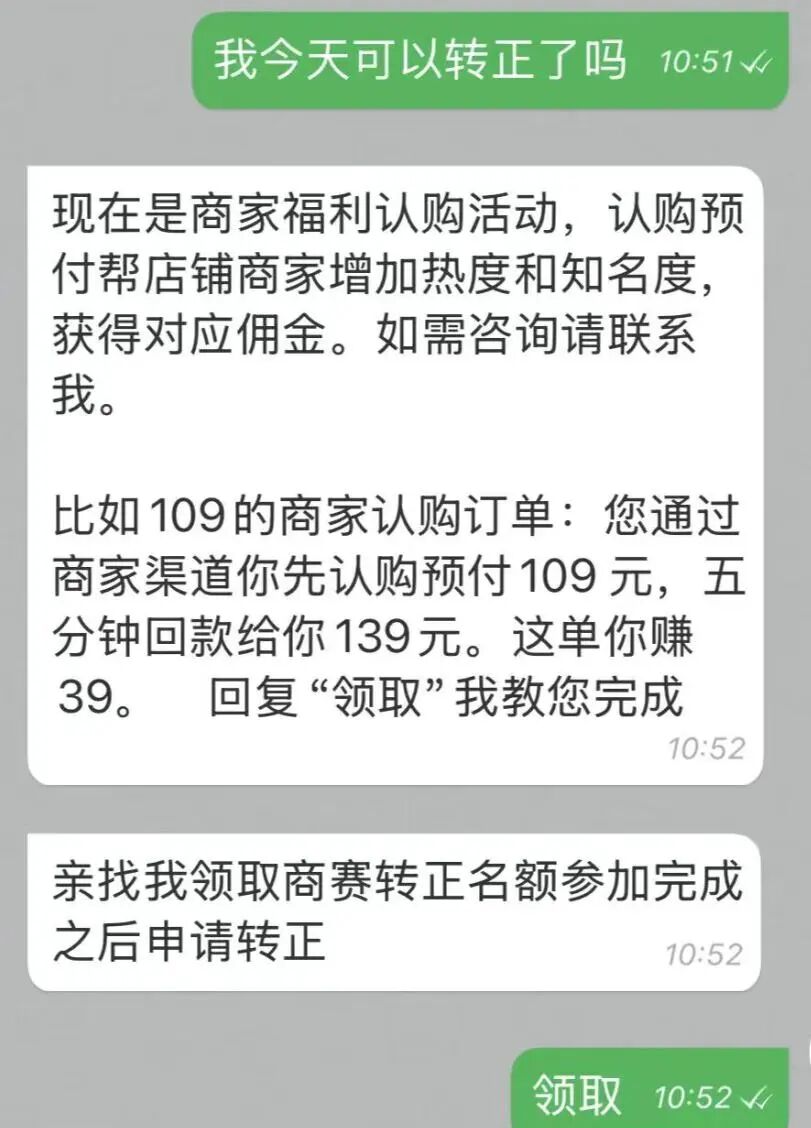Image resolution: width=811 pixels, height=1128 pixels.
Task: Select the word 转正 in the top green bubble
Action: pyautogui.click(x=485, y=58)
